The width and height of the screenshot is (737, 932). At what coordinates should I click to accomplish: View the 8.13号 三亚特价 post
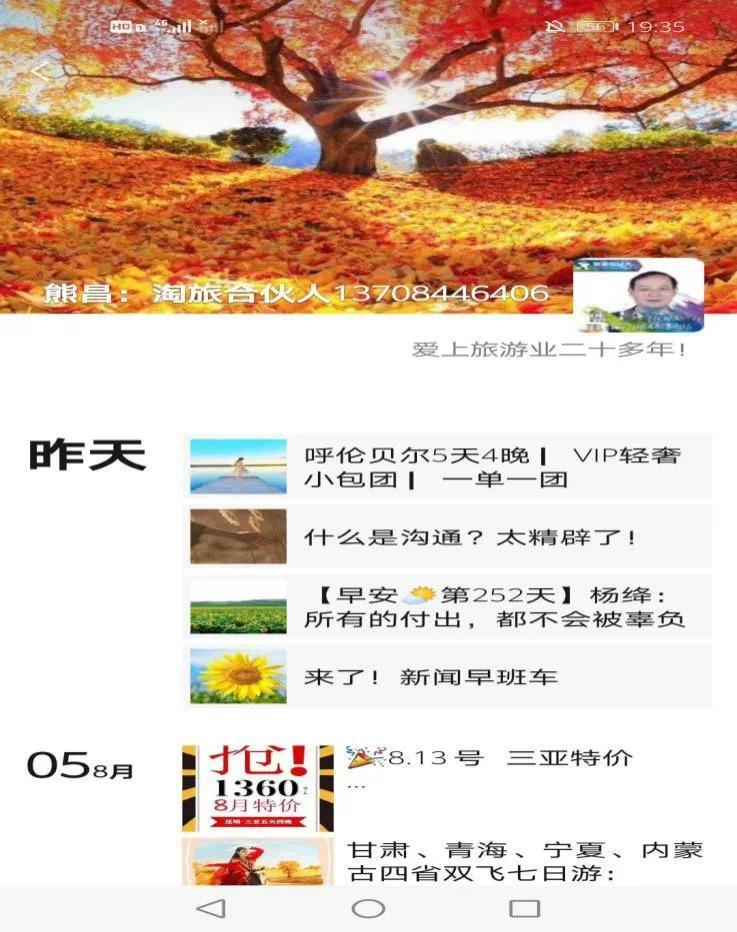[x=490, y=758]
